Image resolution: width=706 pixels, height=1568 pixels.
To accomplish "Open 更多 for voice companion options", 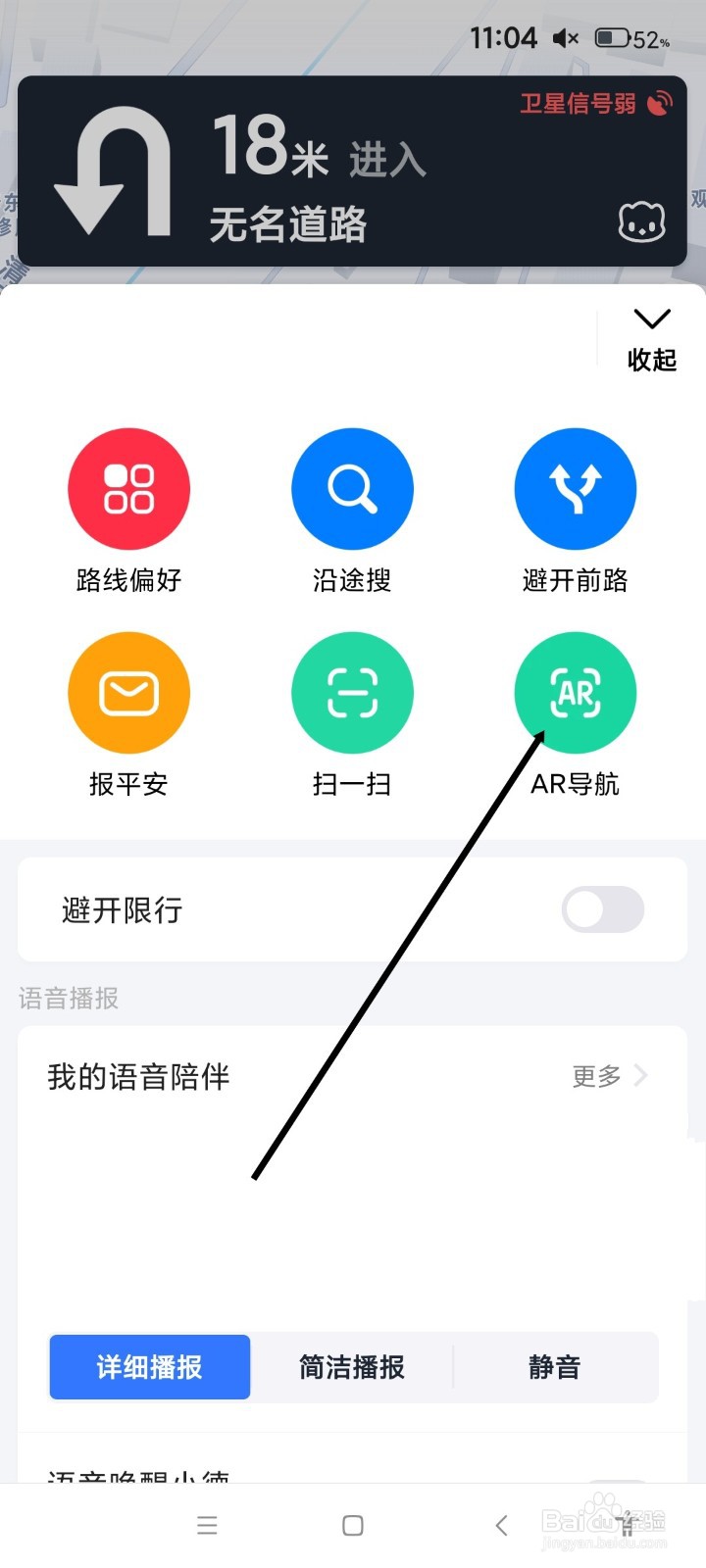I will (x=608, y=1075).
